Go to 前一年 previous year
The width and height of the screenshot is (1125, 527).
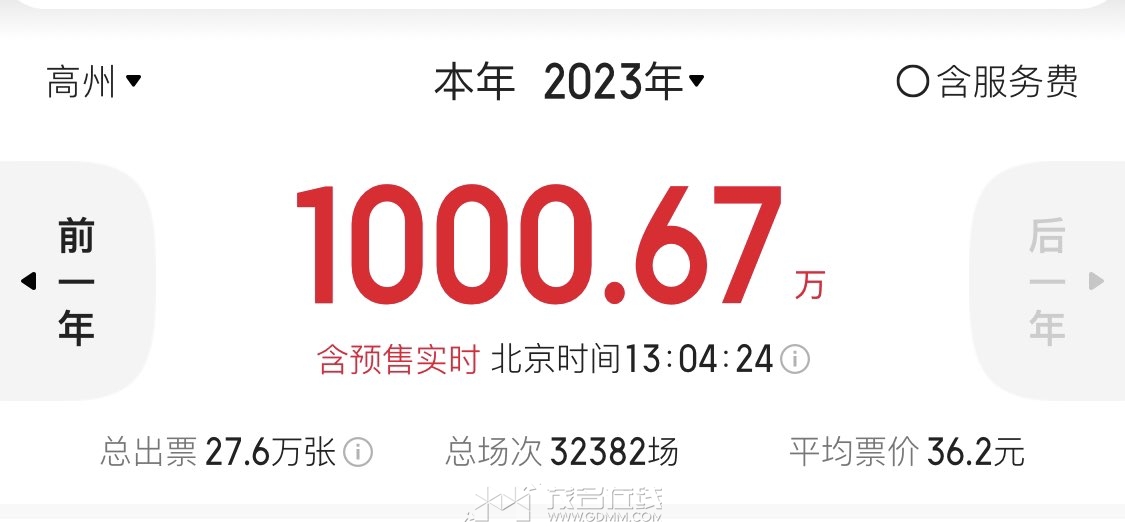click(x=75, y=282)
